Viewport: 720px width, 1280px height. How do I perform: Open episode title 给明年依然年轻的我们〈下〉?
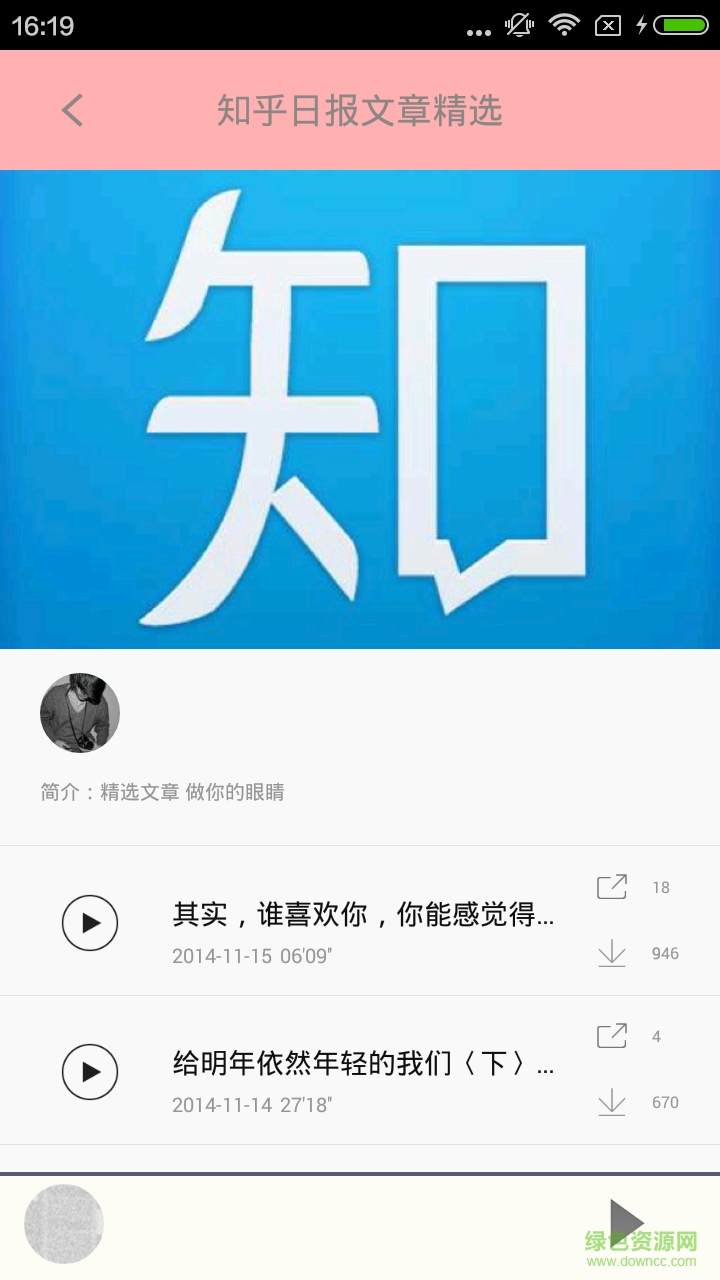pos(365,1068)
